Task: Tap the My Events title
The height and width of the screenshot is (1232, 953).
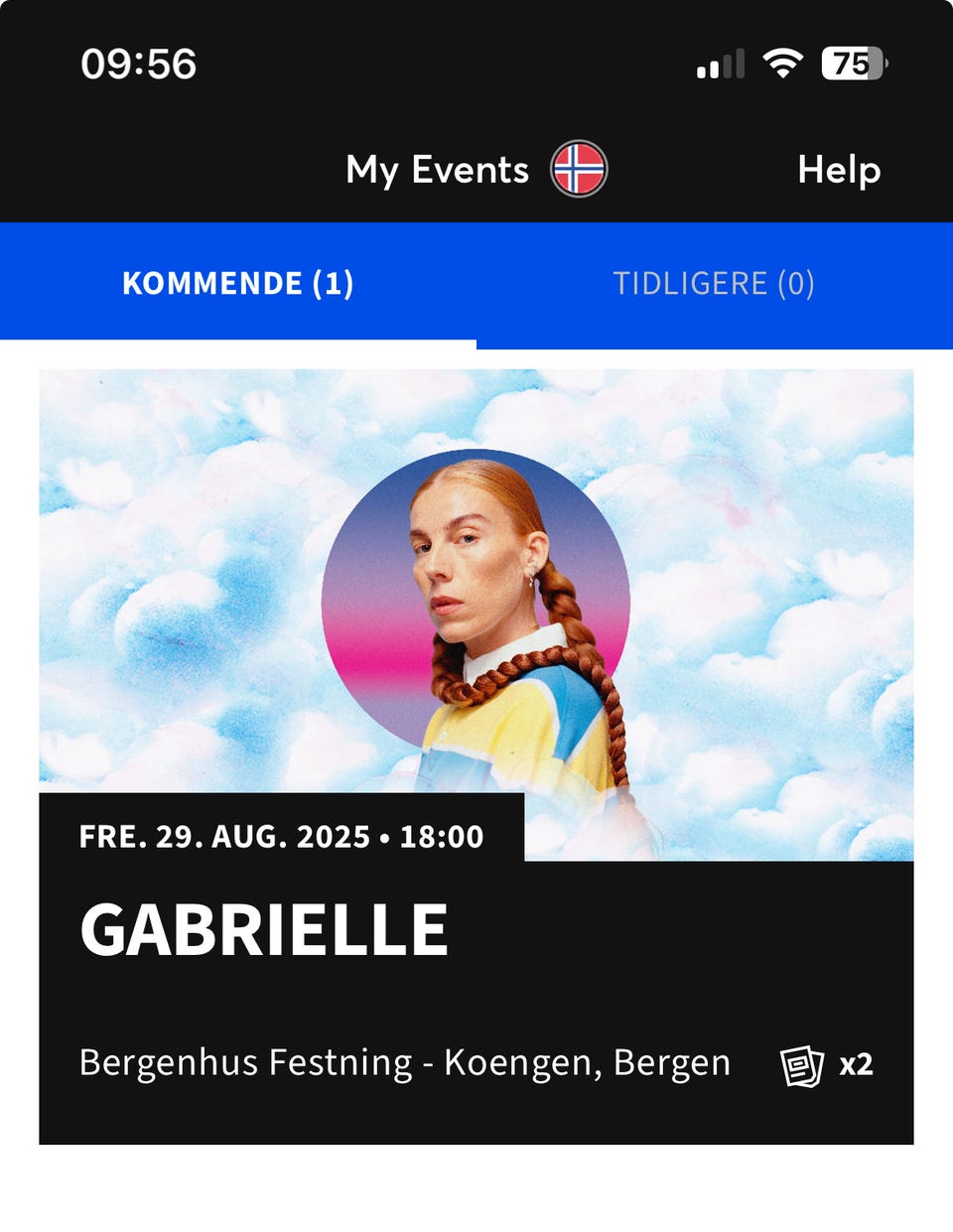Action: coord(437,169)
